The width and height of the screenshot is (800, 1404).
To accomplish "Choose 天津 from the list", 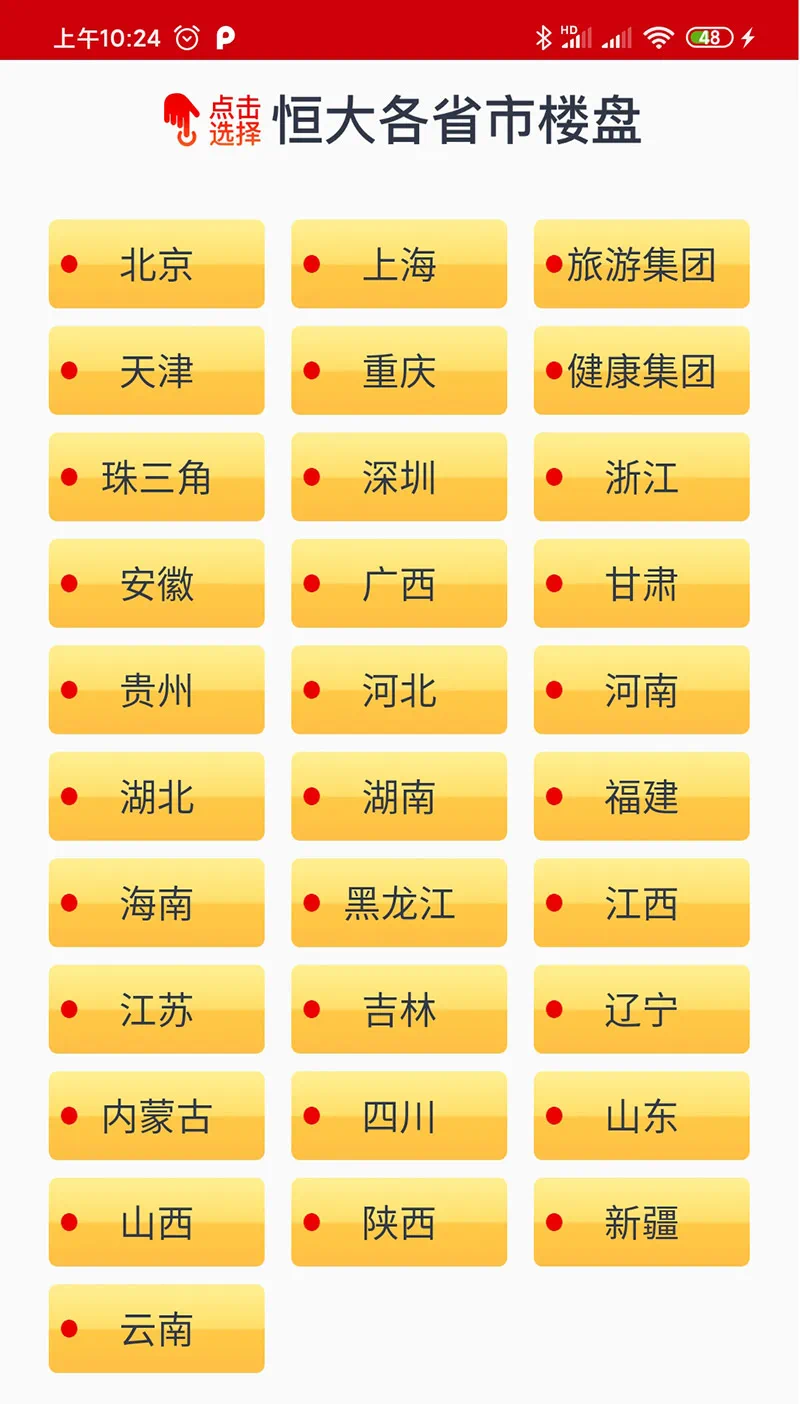I will (x=156, y=370).
